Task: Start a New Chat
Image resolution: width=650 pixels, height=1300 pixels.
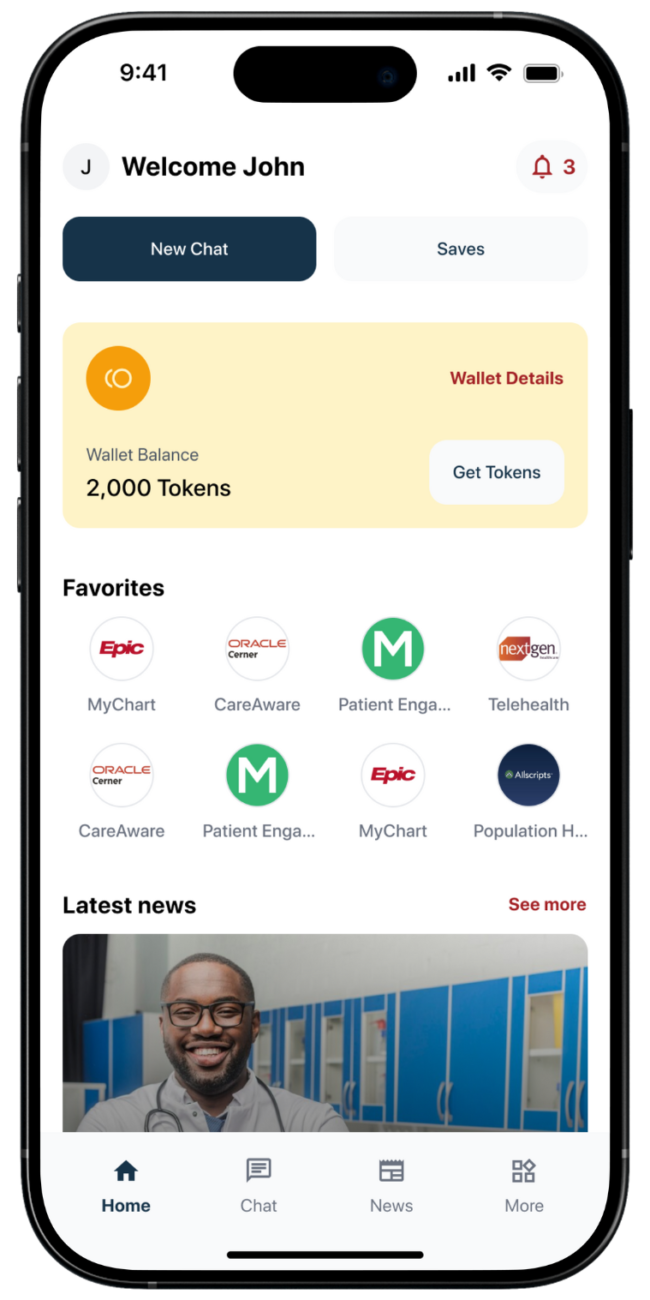Action: 189,249
